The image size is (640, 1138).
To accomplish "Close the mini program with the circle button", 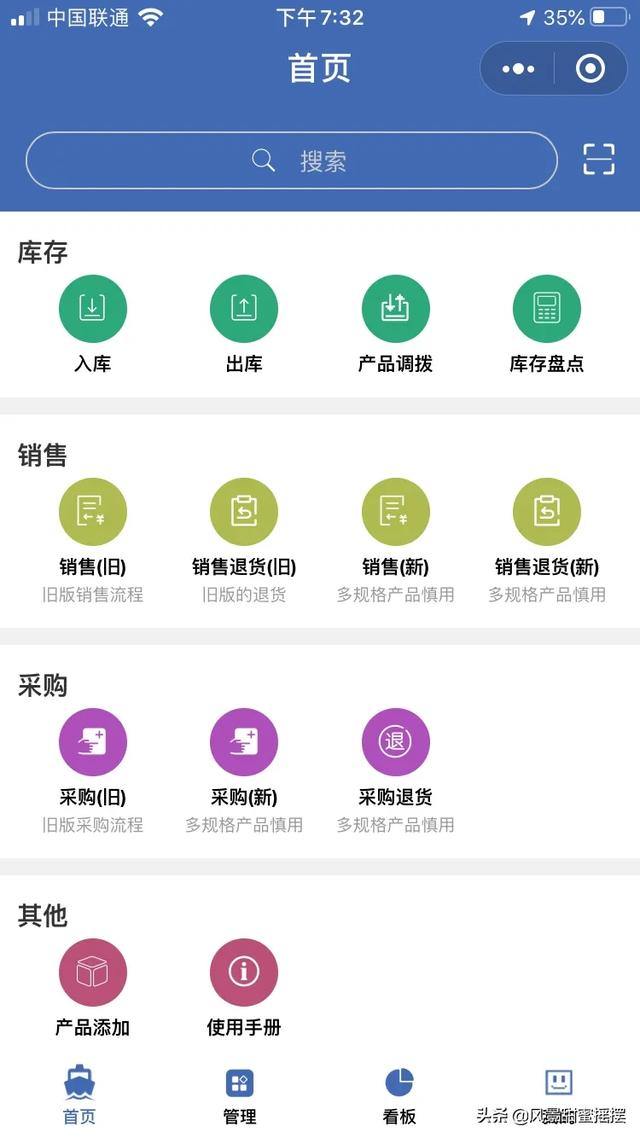I will pos(591,69).
